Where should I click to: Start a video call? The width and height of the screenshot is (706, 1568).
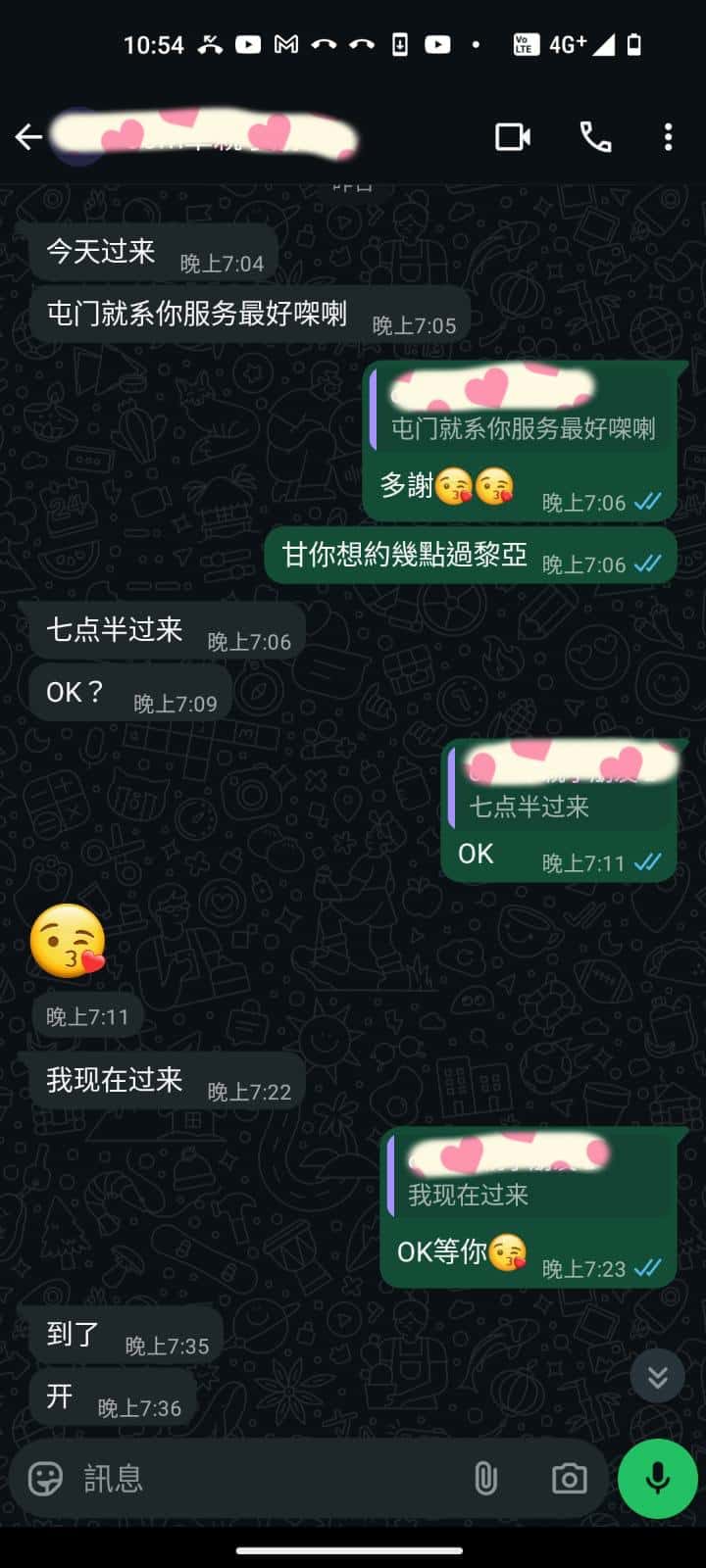(513, 136)
